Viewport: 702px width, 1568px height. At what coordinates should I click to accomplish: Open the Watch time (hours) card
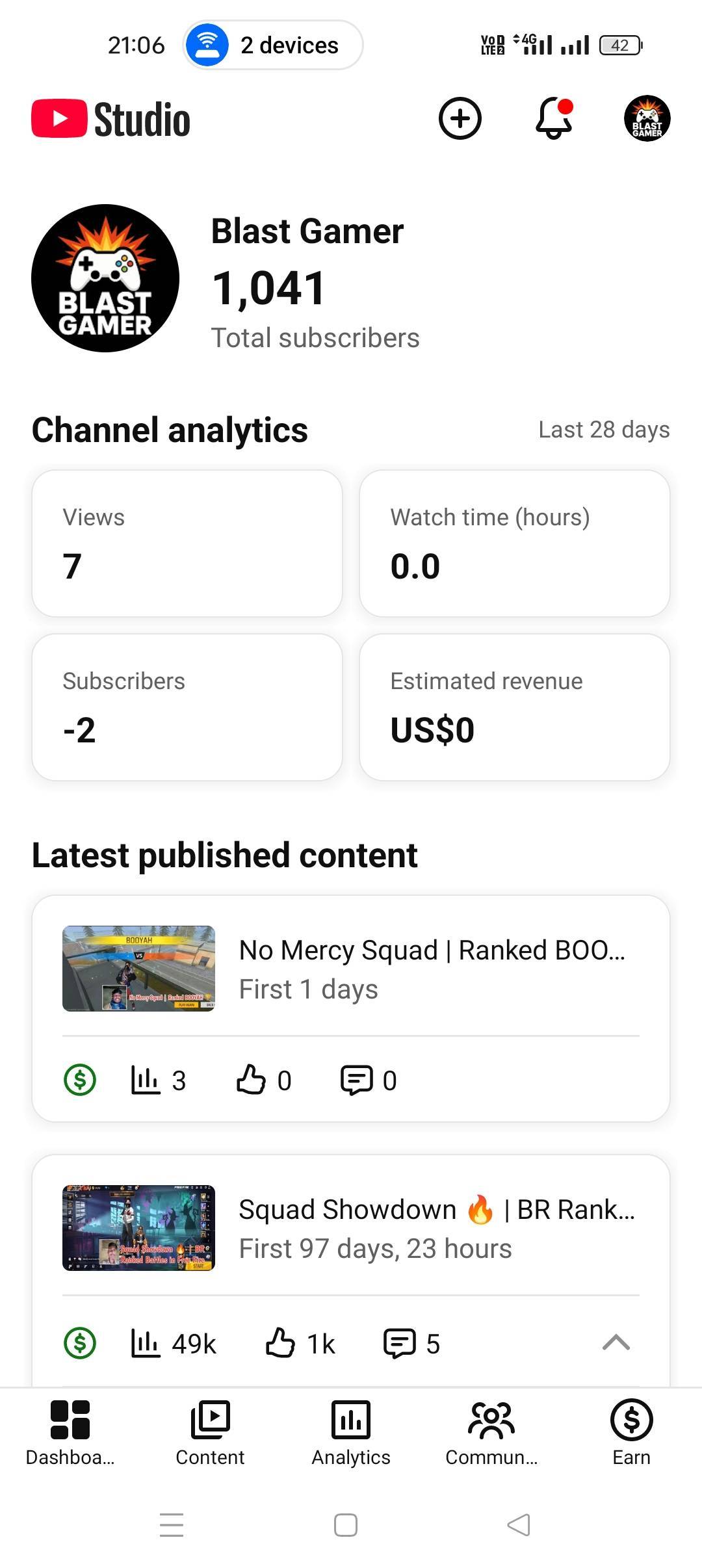click(514, 543)
